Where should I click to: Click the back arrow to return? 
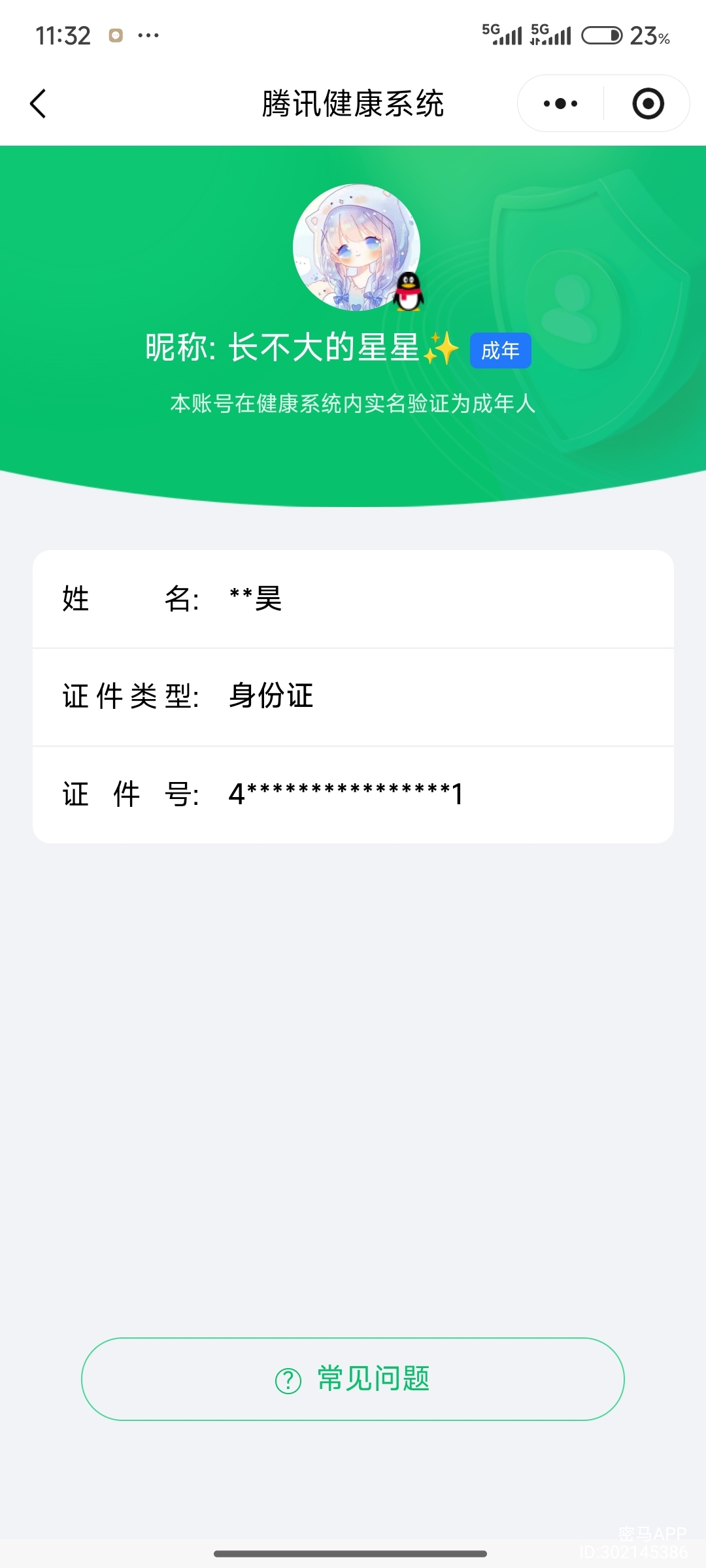(x=37, y=103)
